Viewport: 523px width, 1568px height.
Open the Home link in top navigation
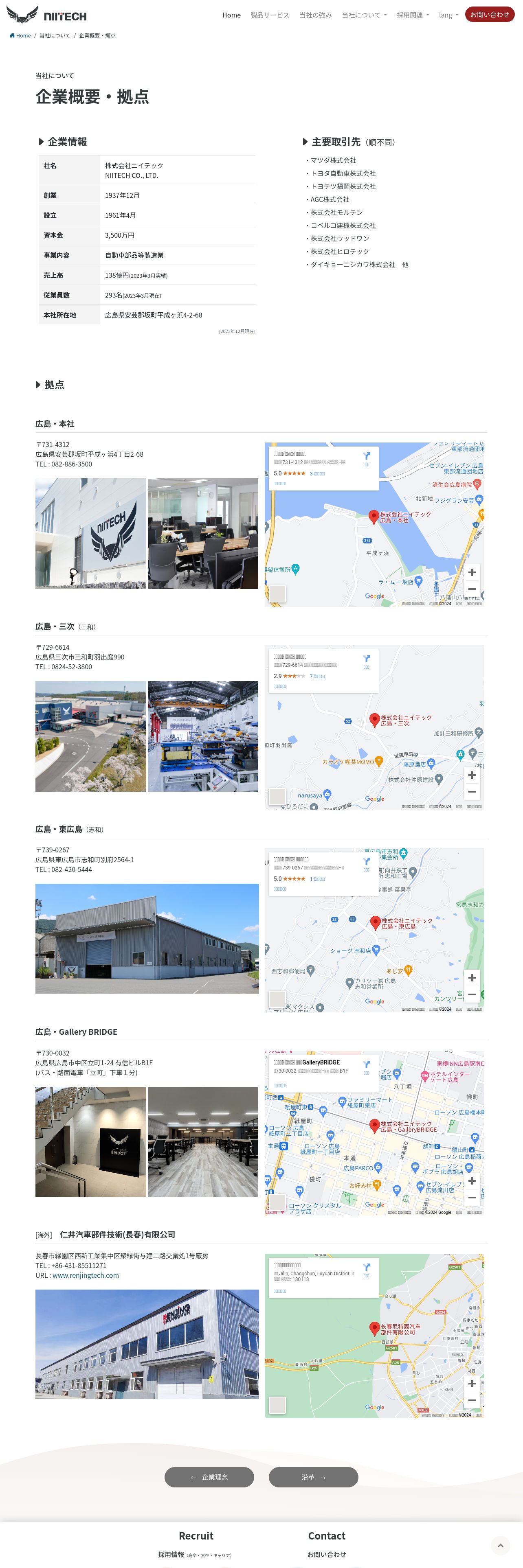tap(231, 15)
